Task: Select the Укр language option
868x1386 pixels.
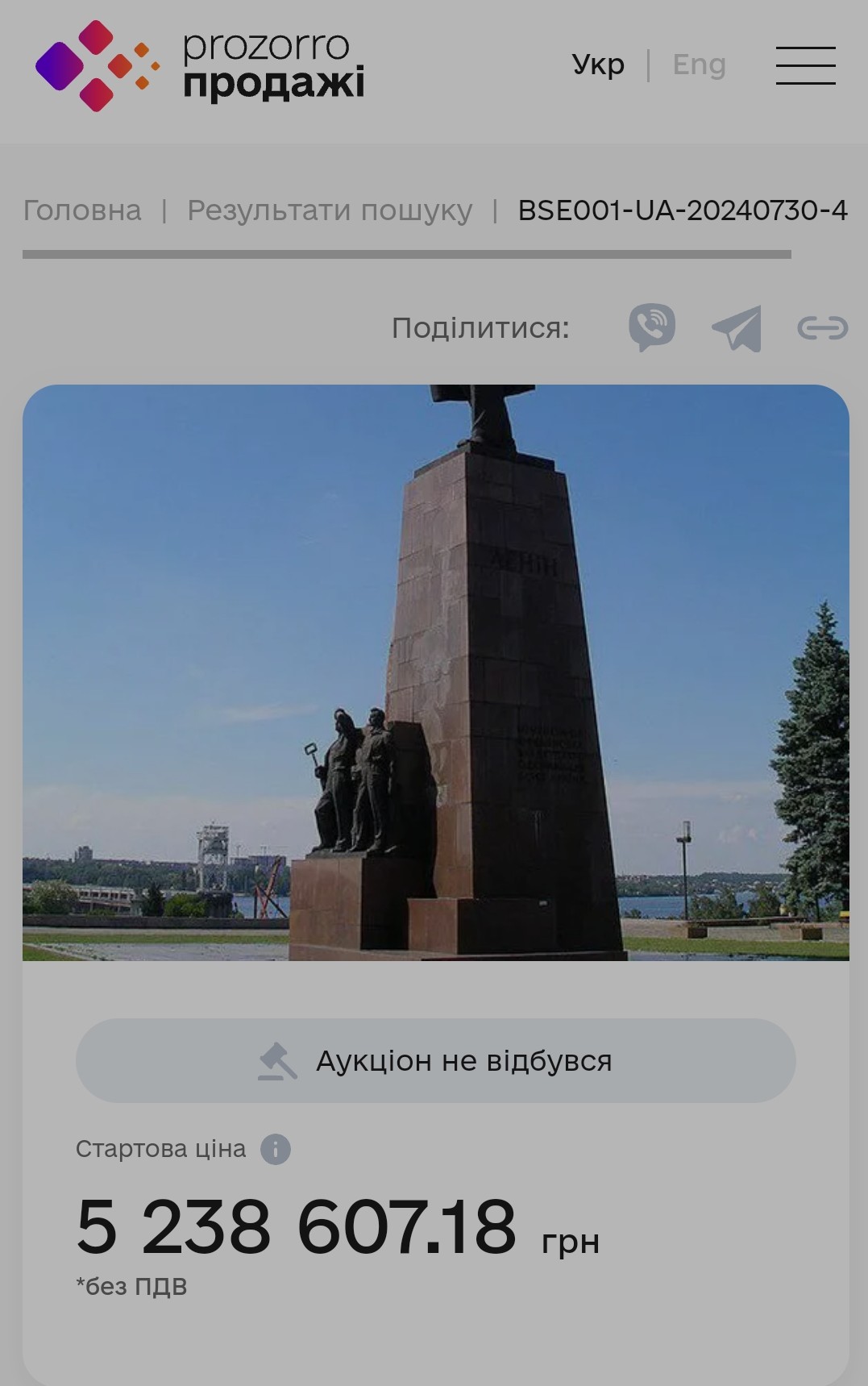Action: coord(598,65)
